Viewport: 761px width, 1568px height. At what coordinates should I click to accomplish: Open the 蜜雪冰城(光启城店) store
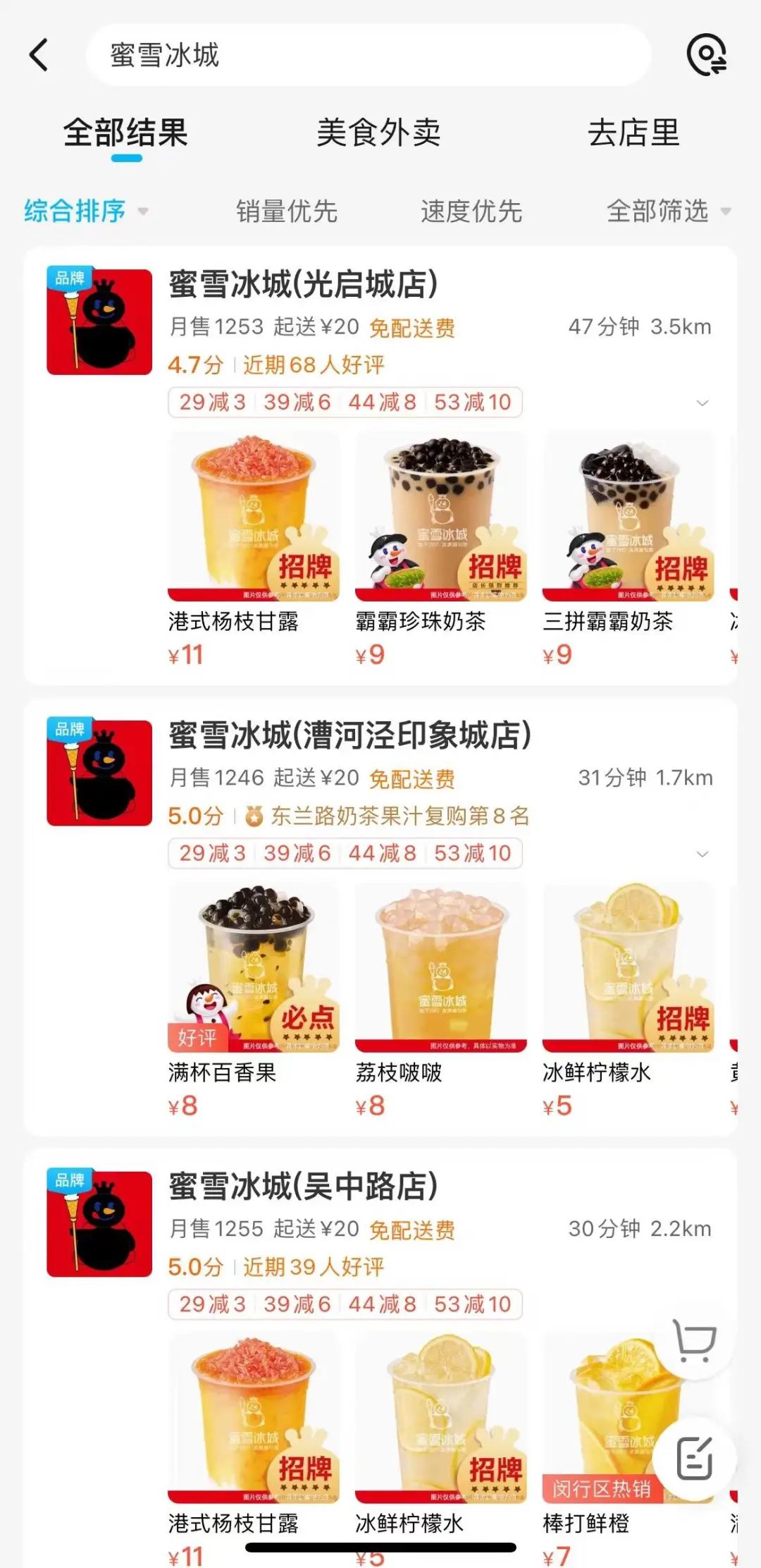pos(303,285)
